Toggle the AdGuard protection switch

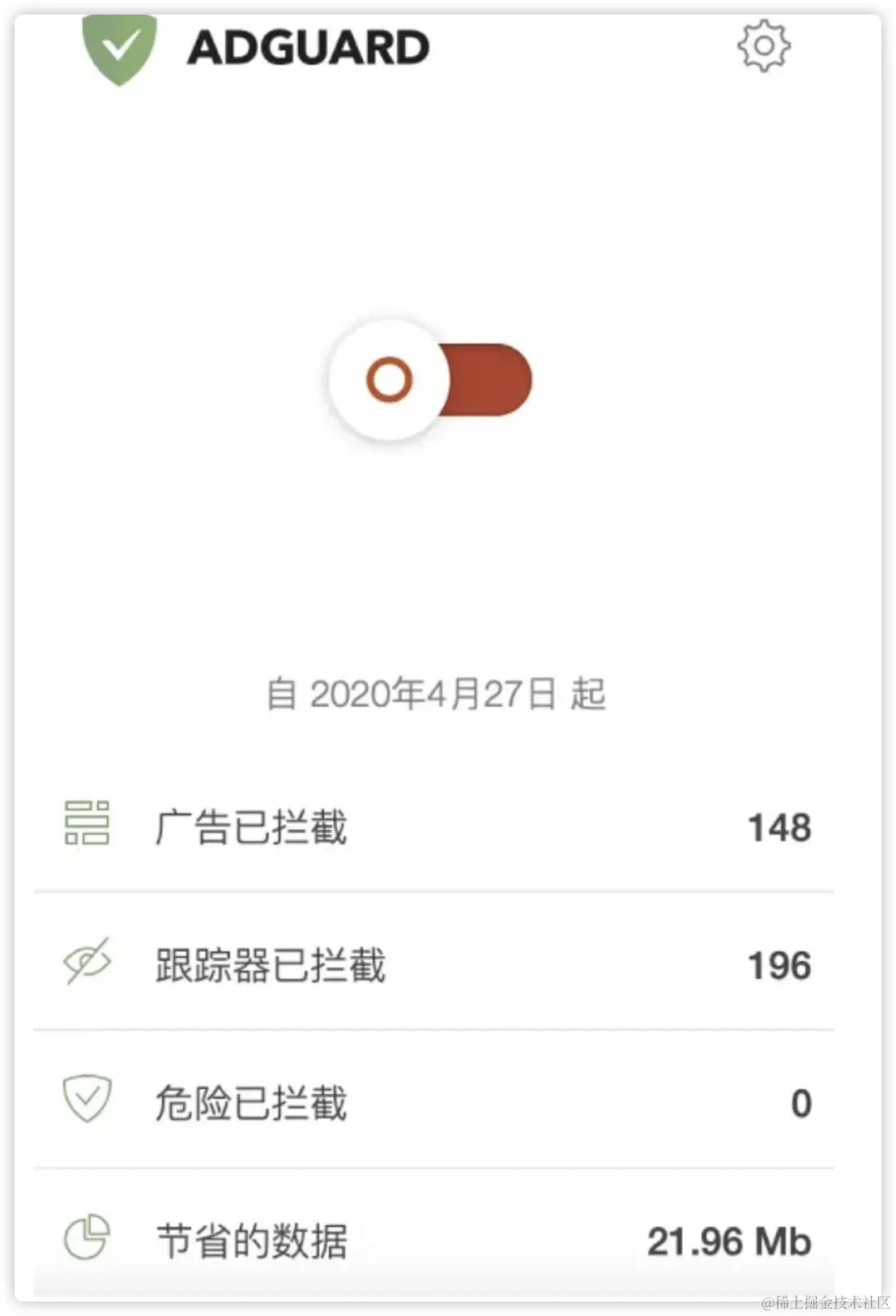coord(430,380)
